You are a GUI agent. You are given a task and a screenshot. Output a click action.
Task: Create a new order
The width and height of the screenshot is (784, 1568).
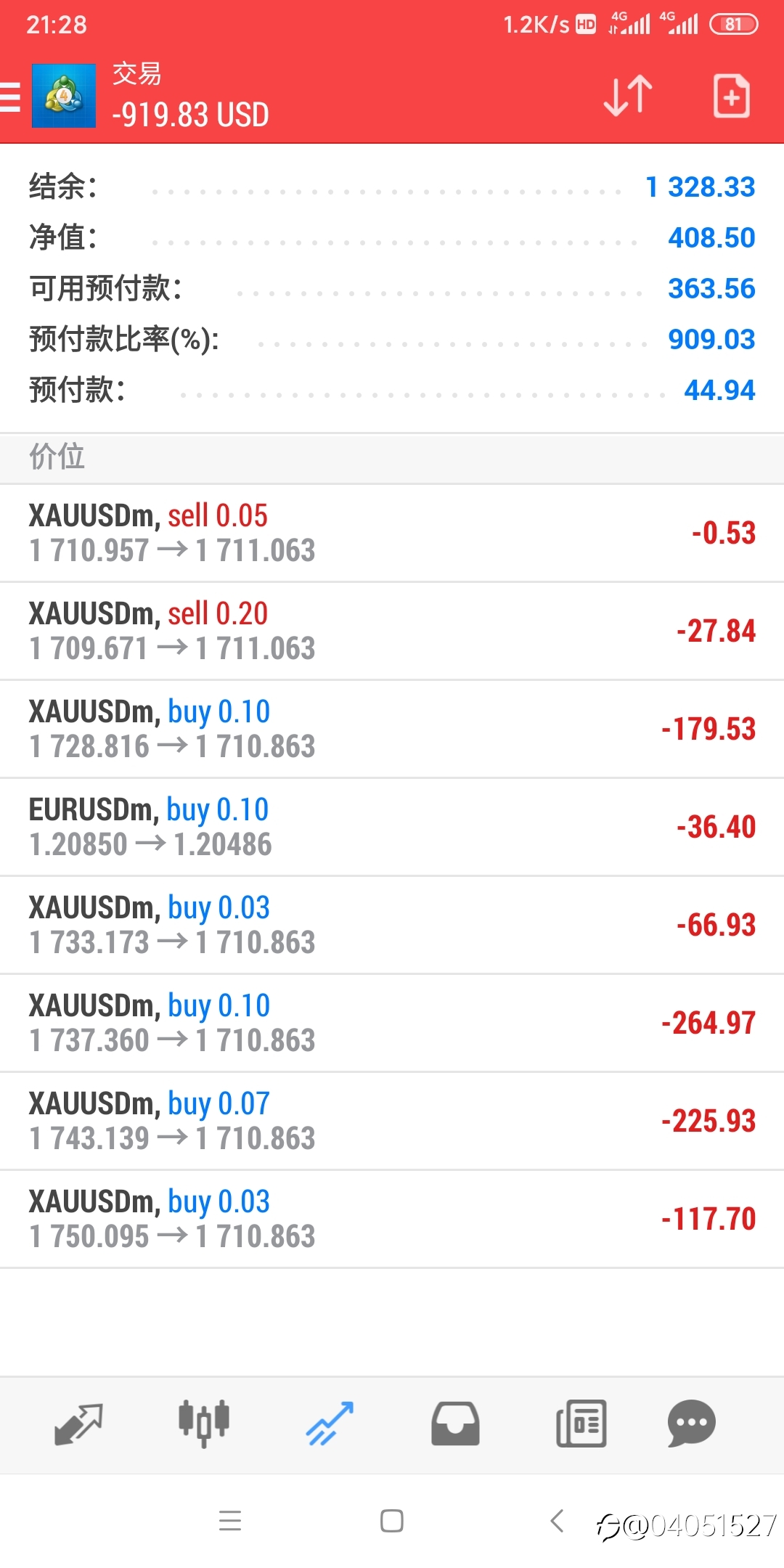point(731,95)
